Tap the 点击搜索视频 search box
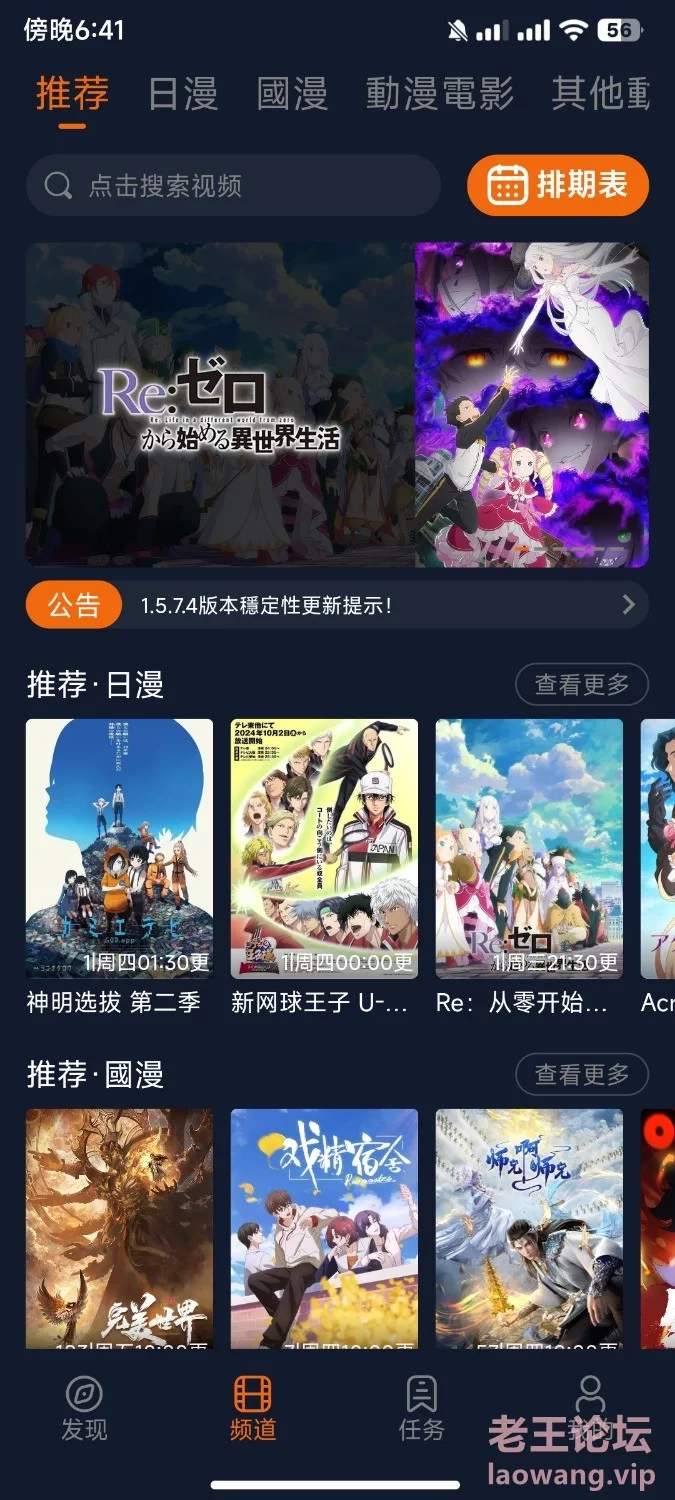The image size is (675, 1500). (233, 185)
